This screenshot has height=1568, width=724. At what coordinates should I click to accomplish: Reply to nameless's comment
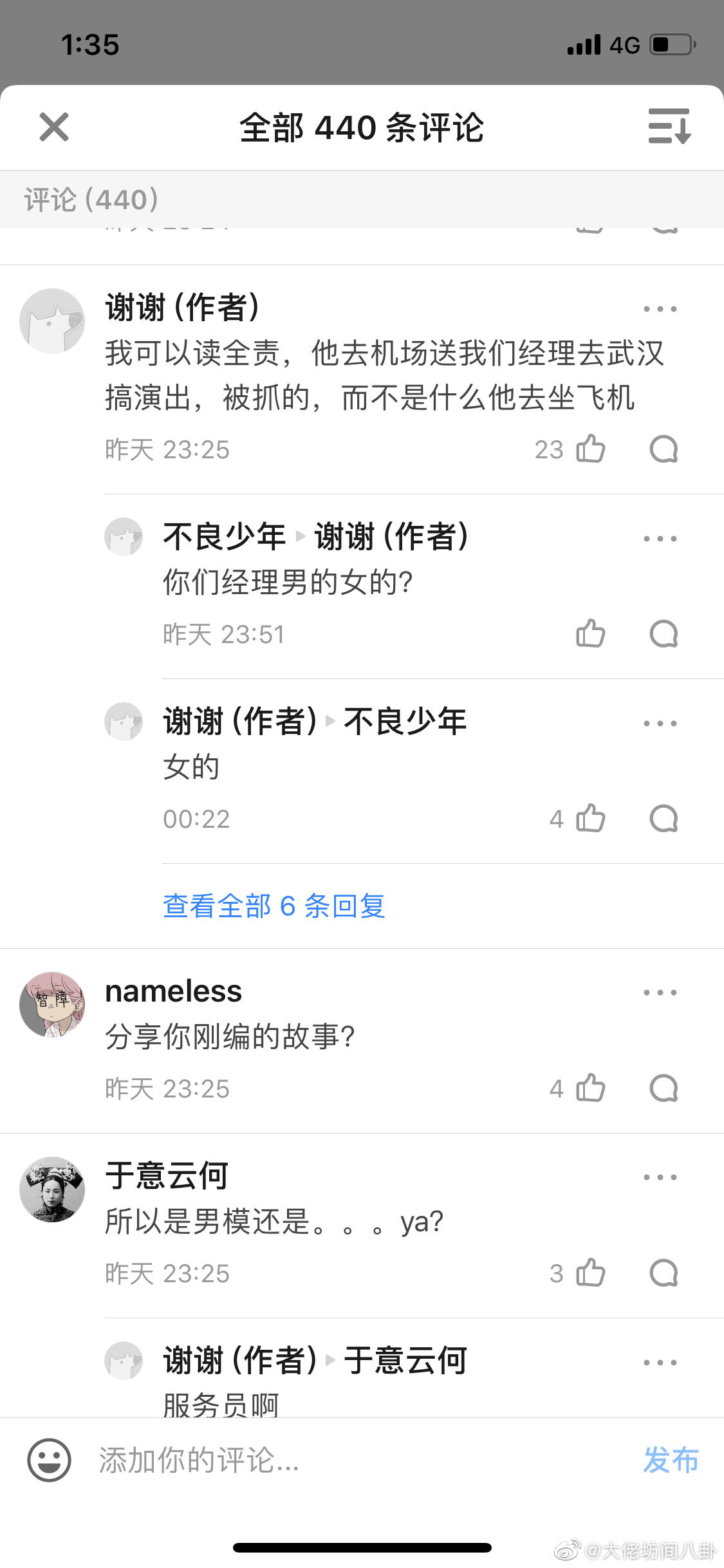[x=664, y=1088]
